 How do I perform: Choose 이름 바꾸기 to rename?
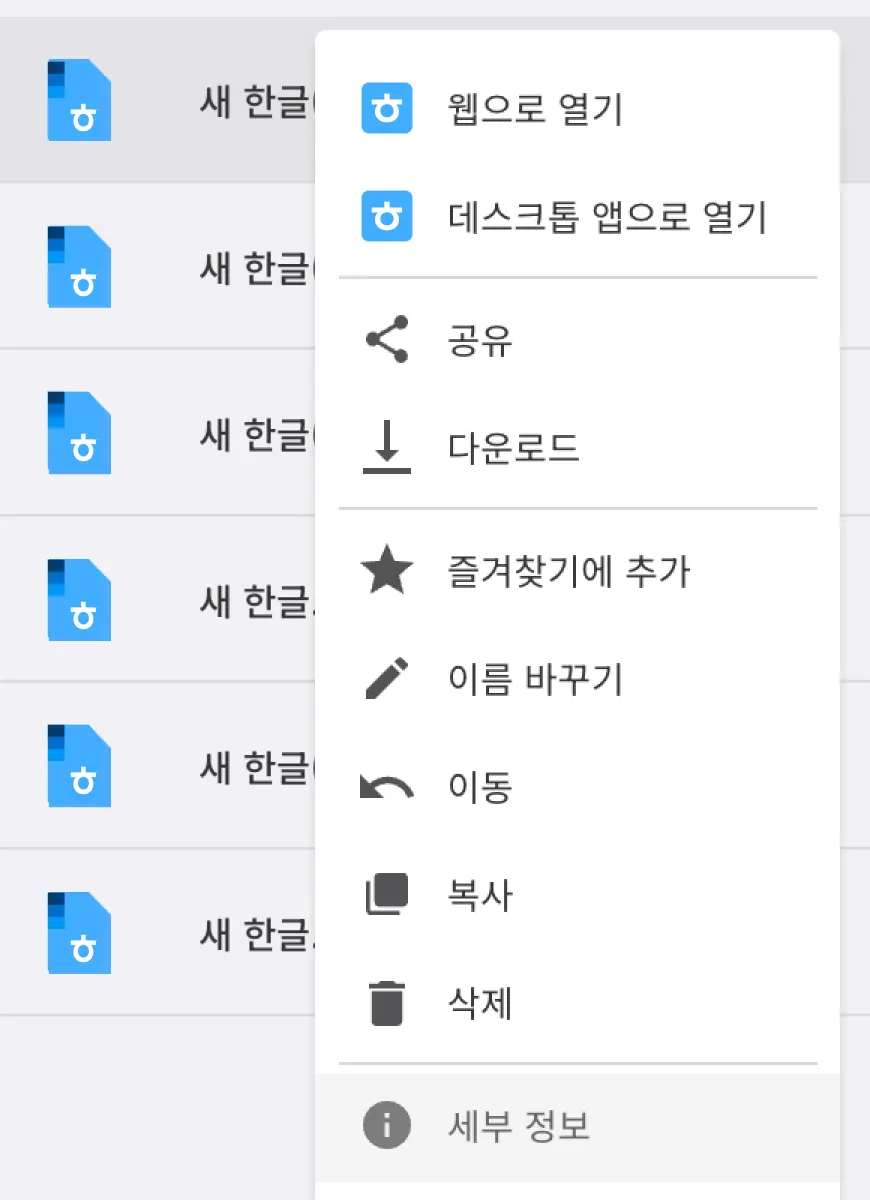[536, 680]
